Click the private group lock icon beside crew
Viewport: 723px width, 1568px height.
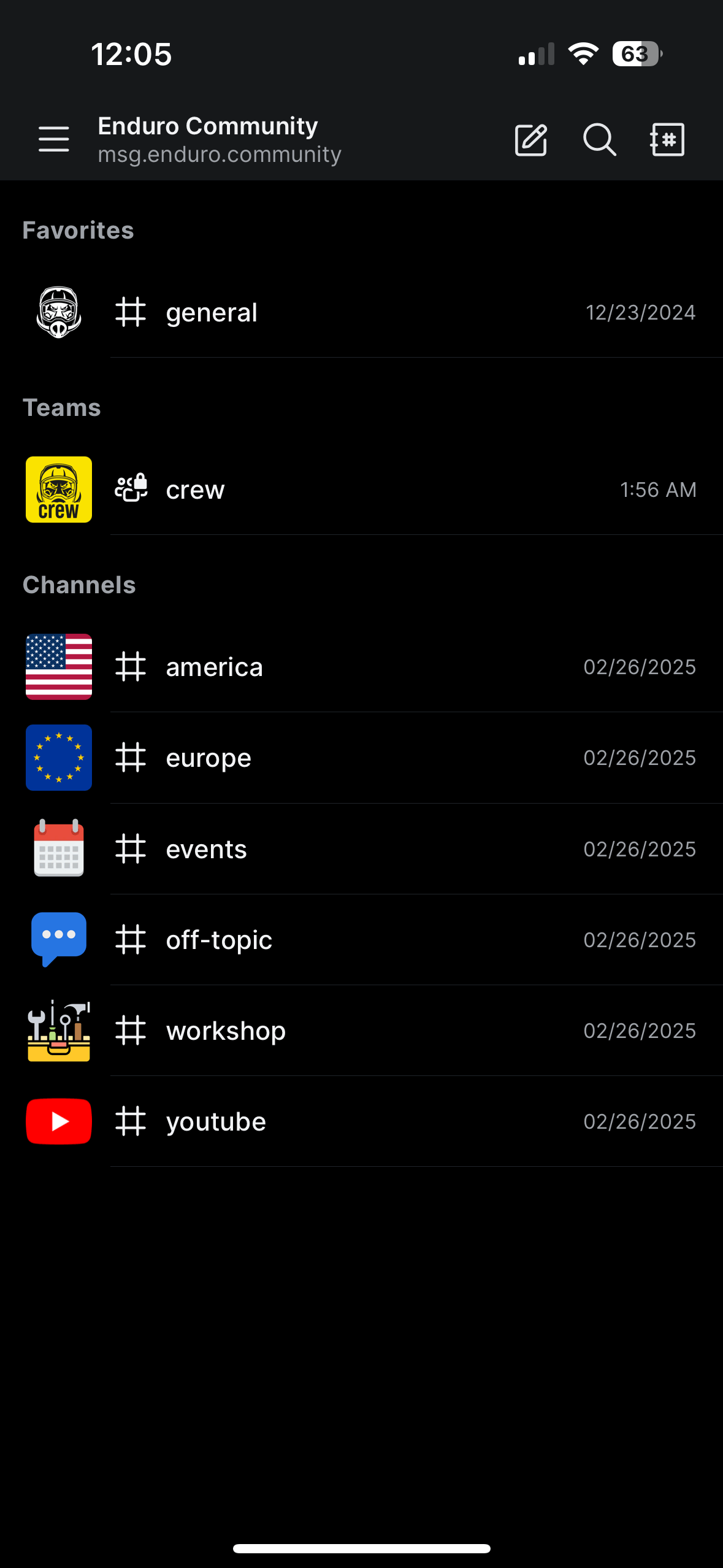tap(140, 481)
